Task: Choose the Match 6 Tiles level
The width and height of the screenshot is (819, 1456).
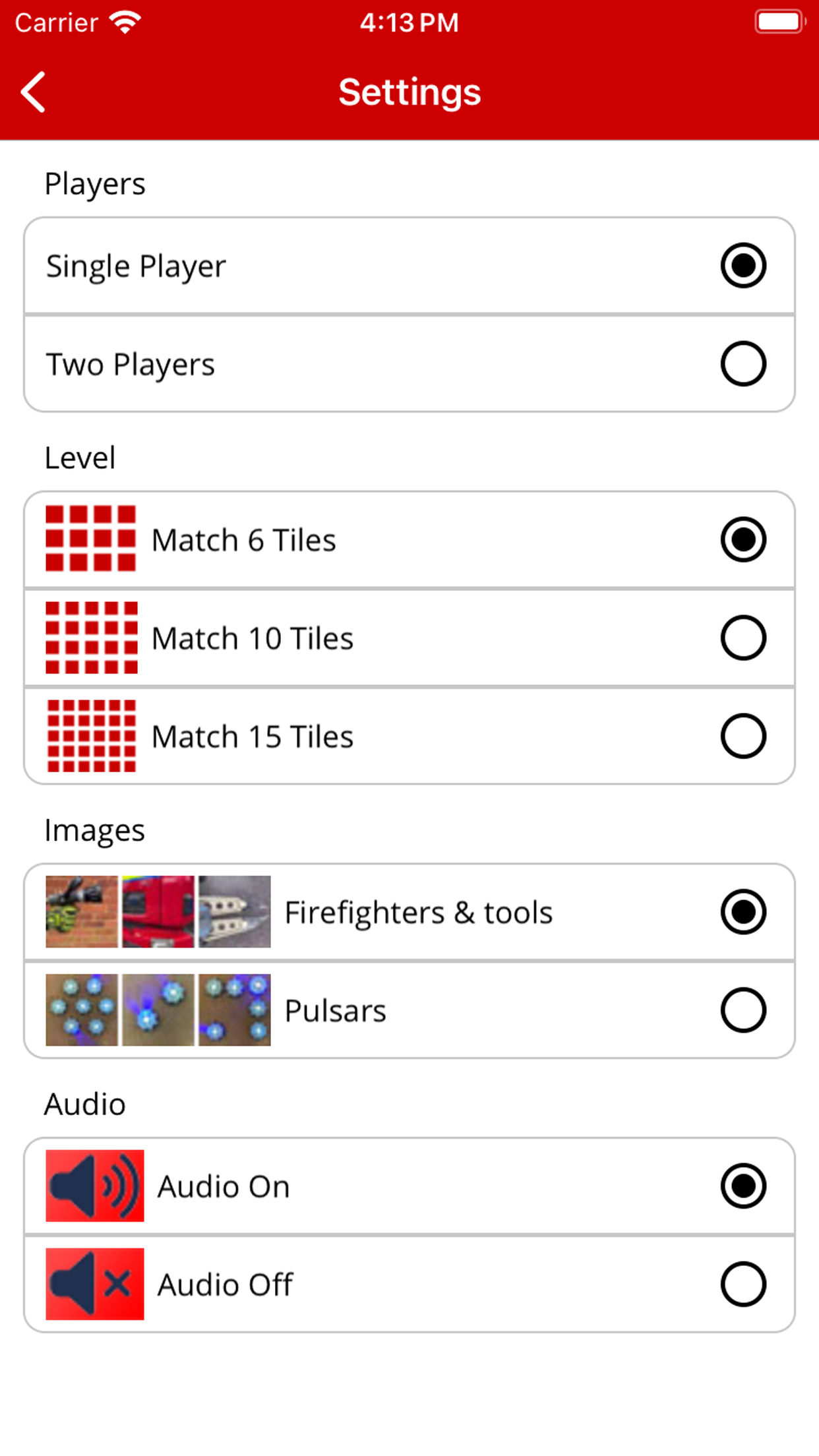Action: point(409,539)
